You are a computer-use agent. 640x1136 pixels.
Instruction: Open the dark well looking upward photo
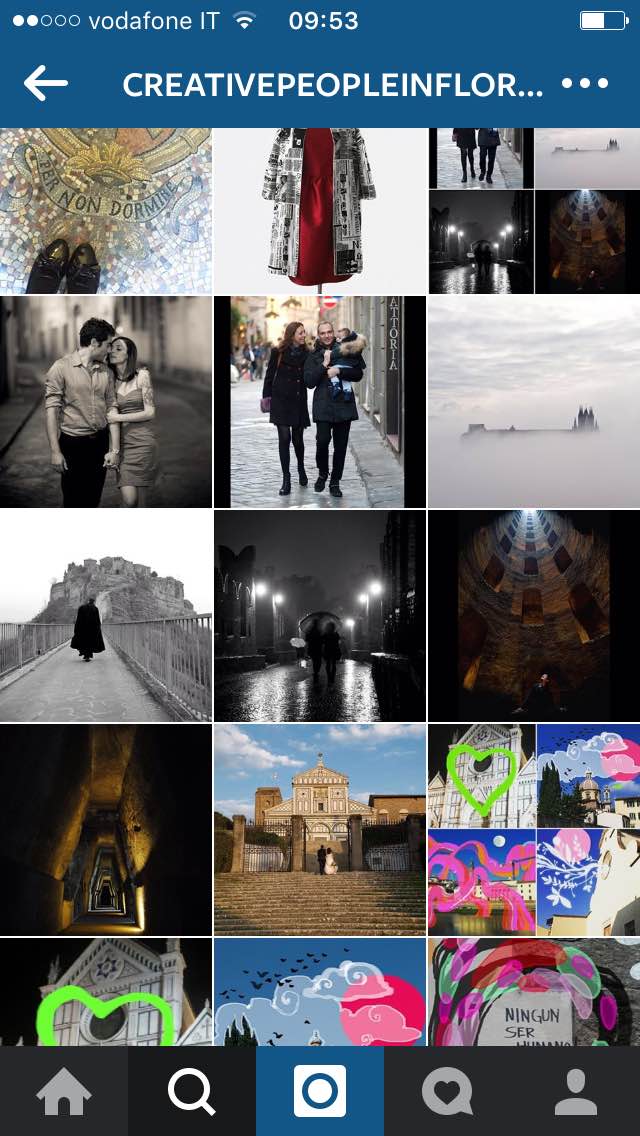534,616
